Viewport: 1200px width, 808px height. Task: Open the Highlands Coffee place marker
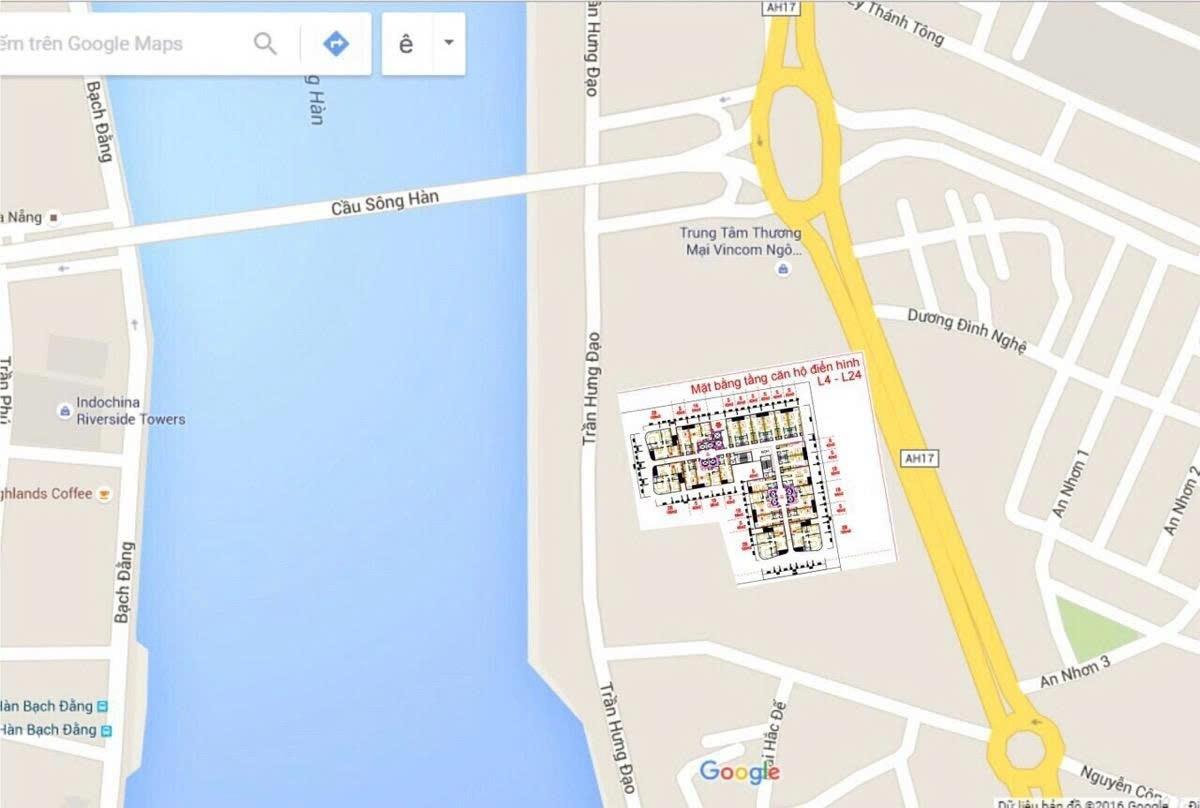(105, 493)
